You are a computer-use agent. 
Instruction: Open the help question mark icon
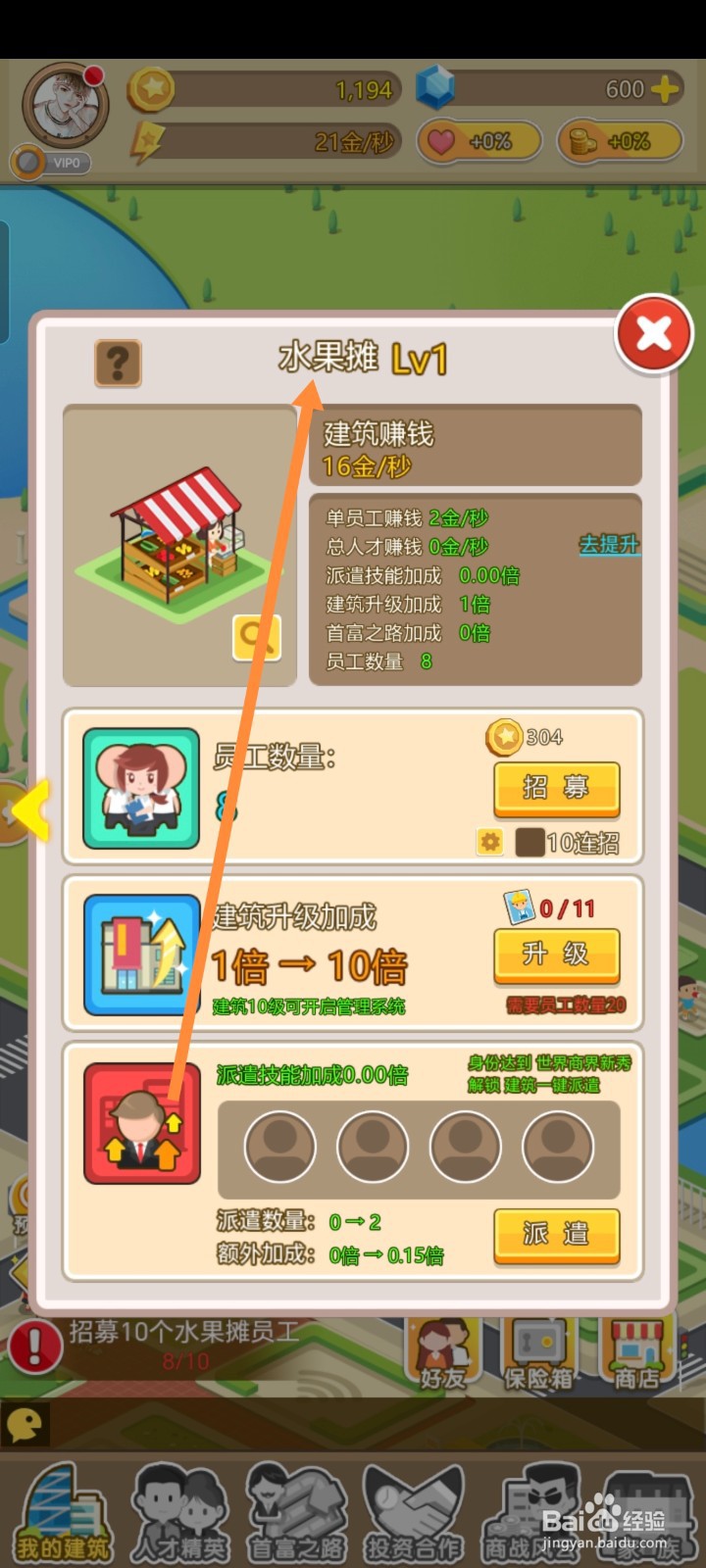117,363
